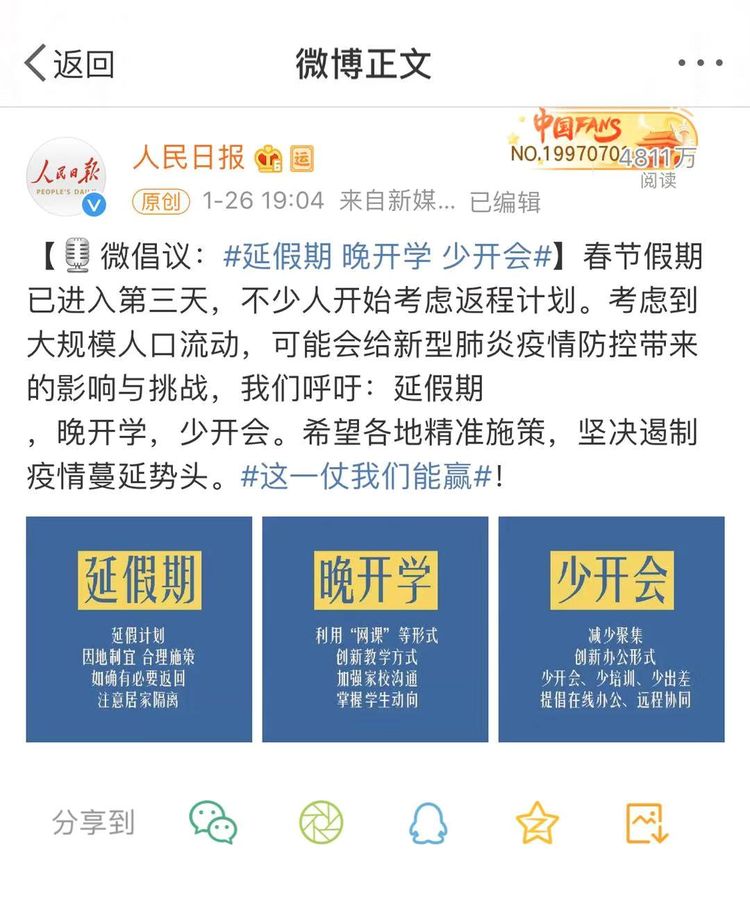Image resolution: width=750 pixels, height=897 pixels.
Task: View the 少开会 image
Action: [x=611, y=629]
